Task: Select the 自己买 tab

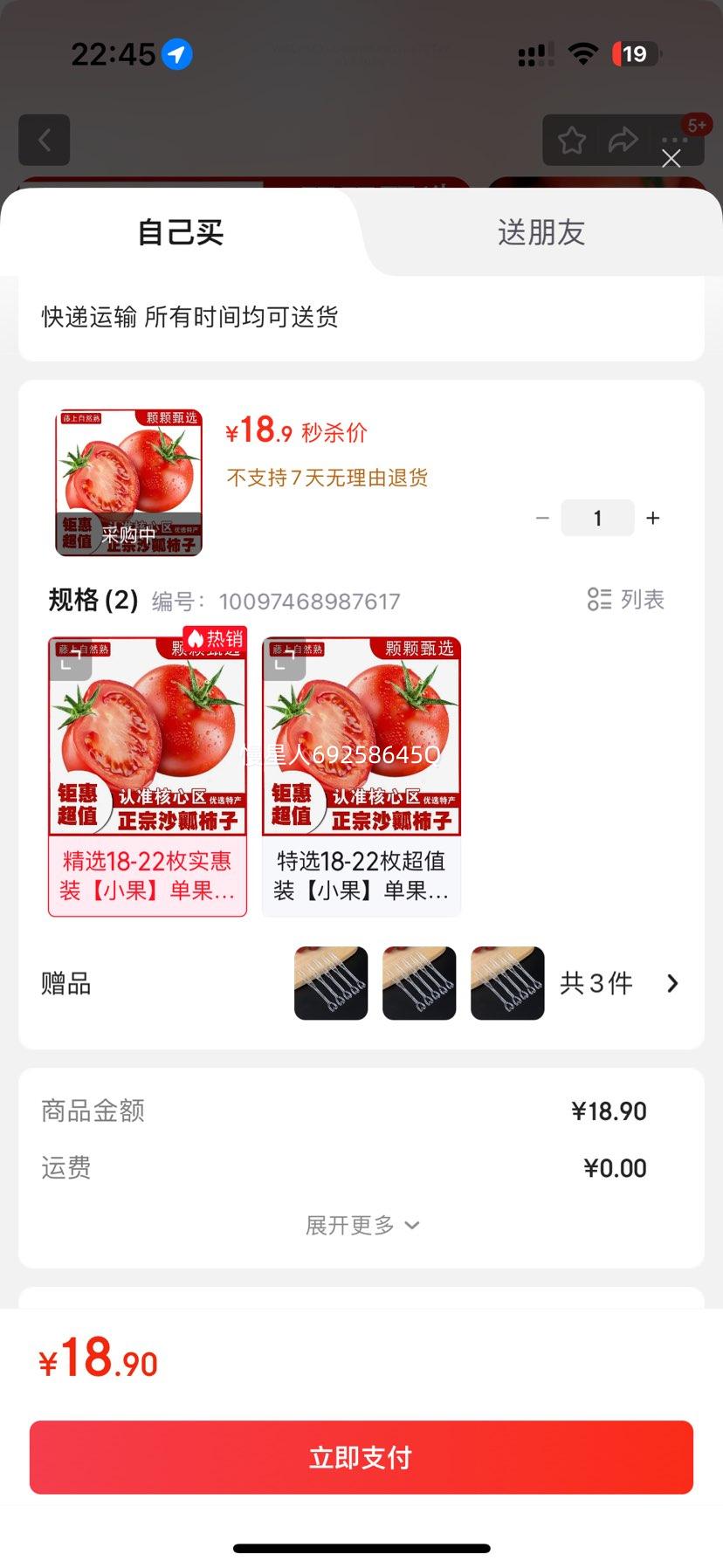Action: 181,232
